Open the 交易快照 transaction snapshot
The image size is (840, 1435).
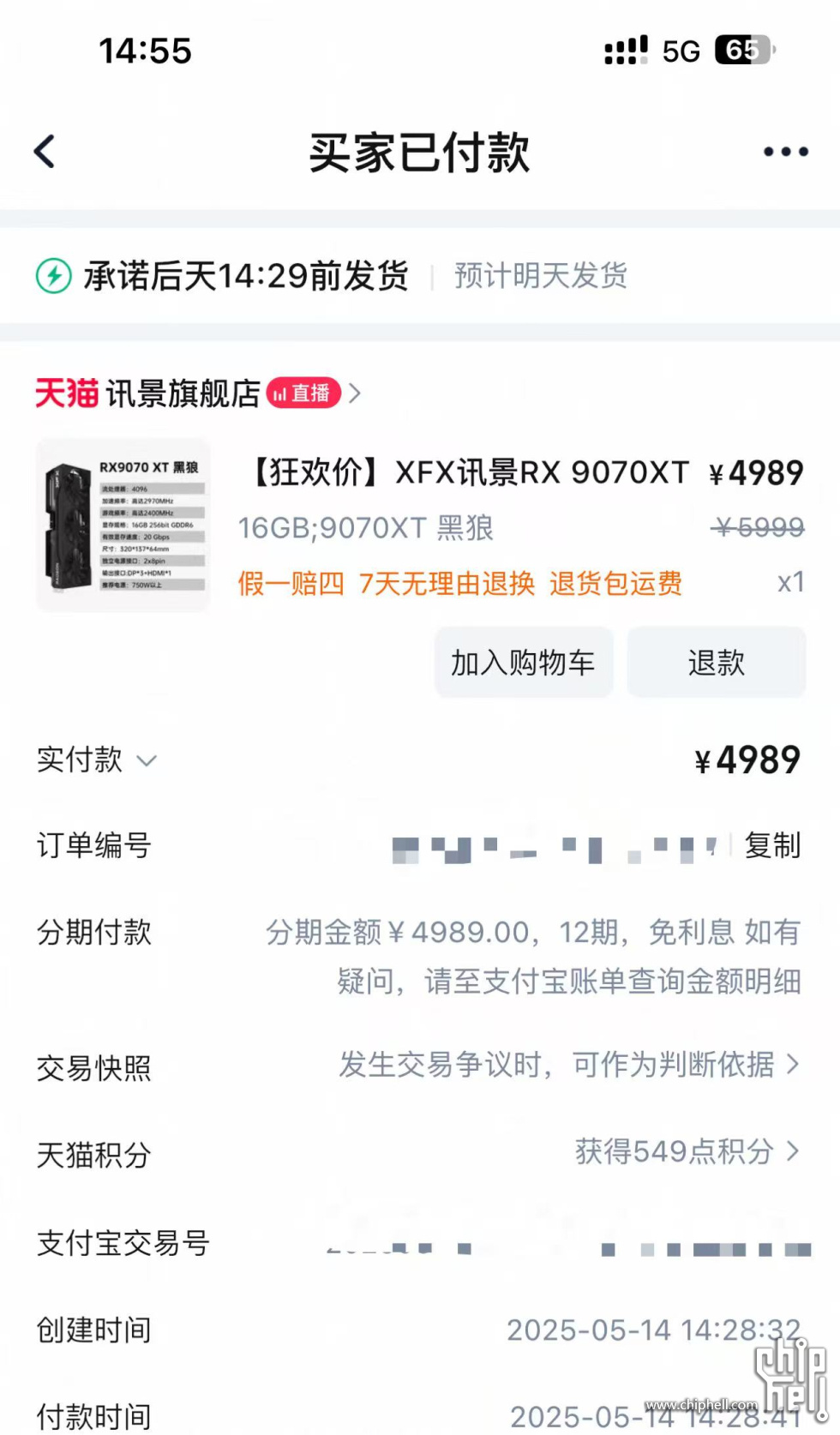(569, 1066)
